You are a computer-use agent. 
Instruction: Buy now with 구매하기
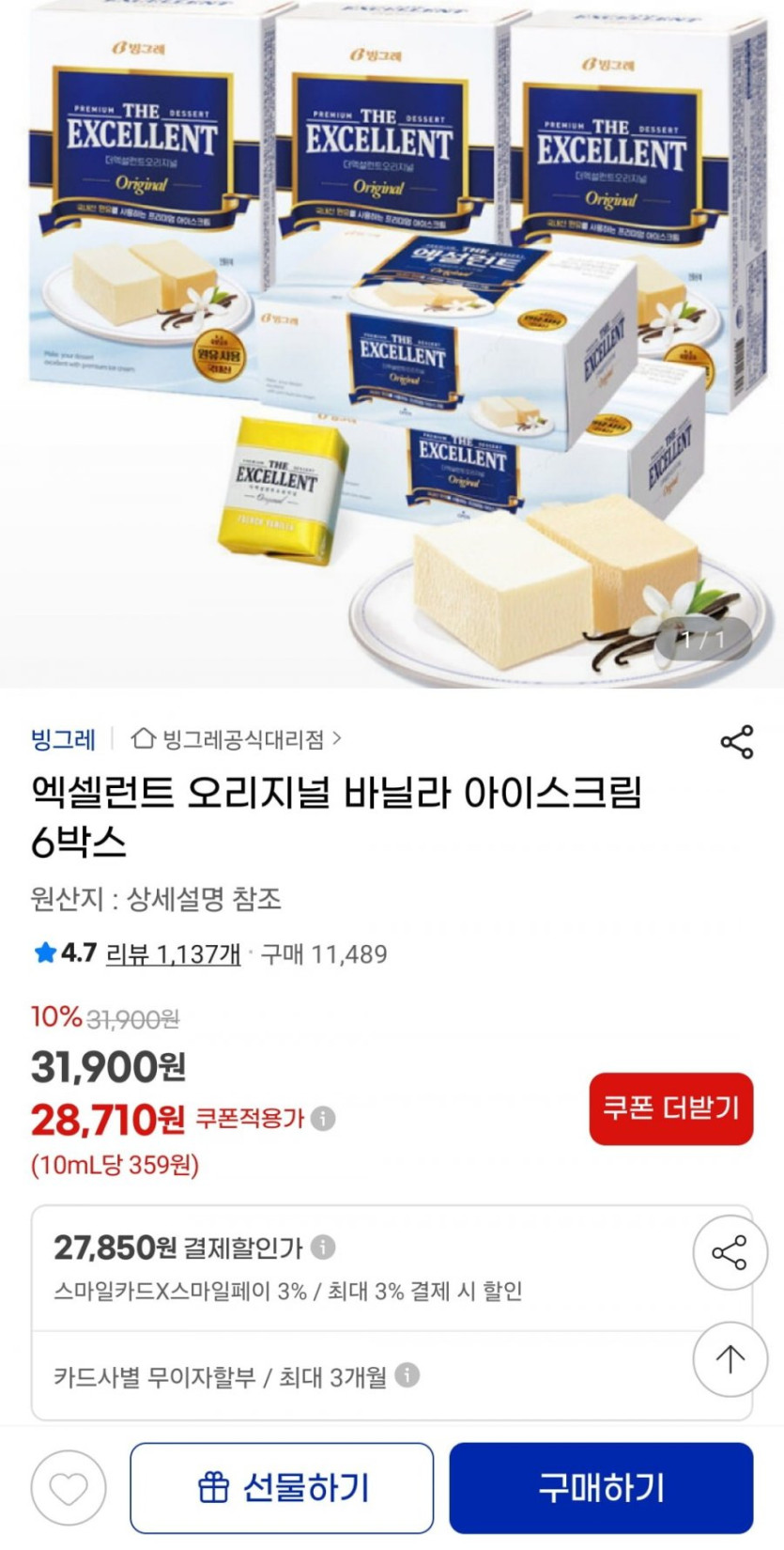pos(601,1488)
